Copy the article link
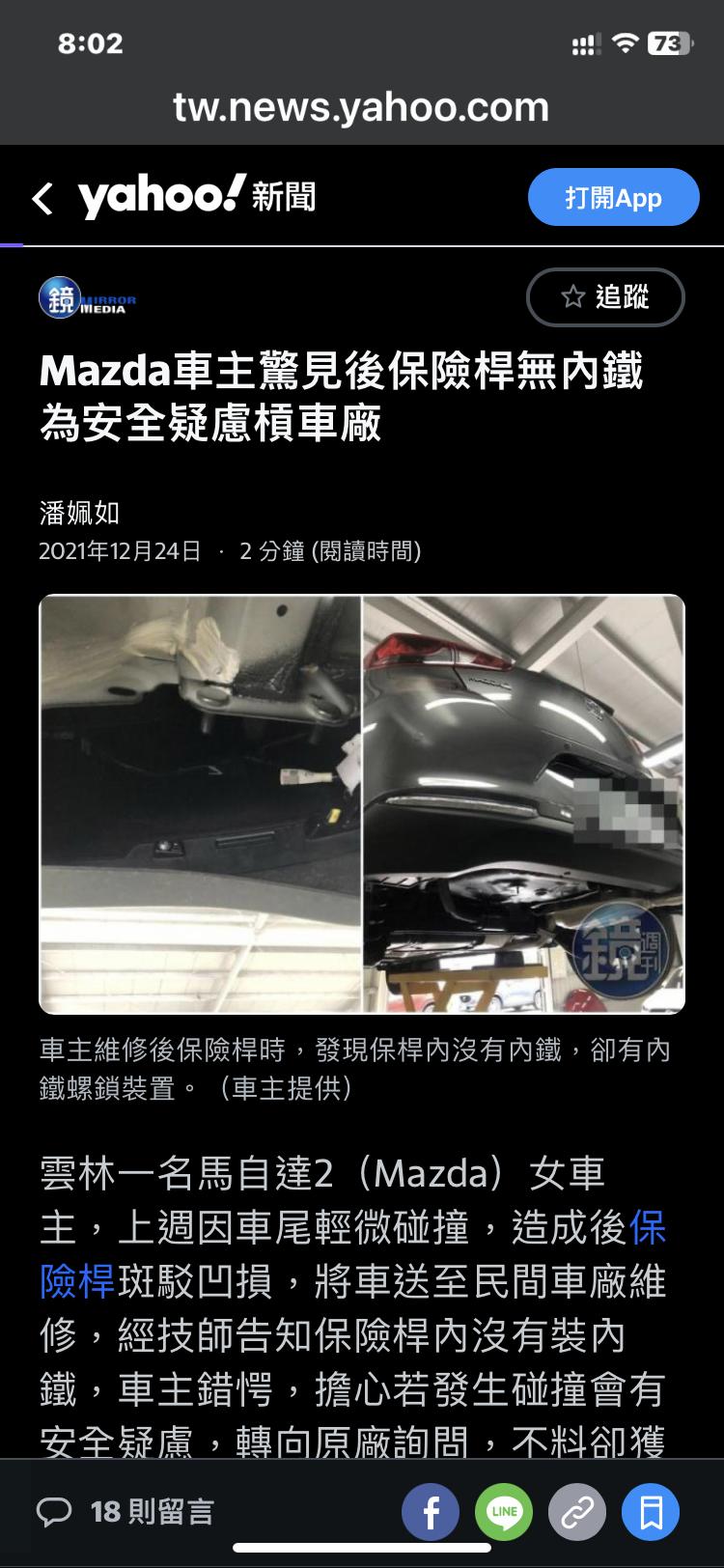This screenshot has width=724, height=1568. [x=576, y=1512]
